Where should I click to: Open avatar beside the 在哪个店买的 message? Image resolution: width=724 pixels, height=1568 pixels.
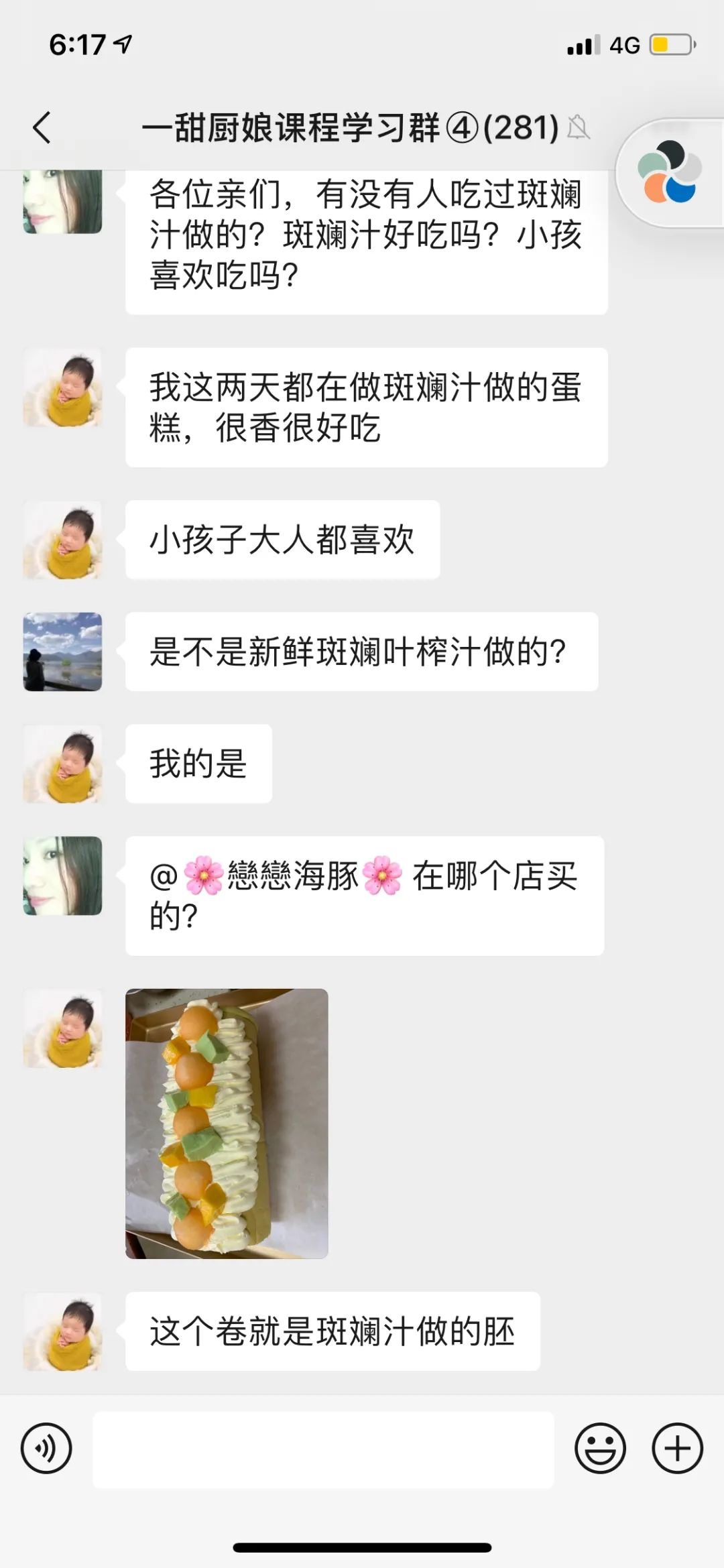click(63, 876)
